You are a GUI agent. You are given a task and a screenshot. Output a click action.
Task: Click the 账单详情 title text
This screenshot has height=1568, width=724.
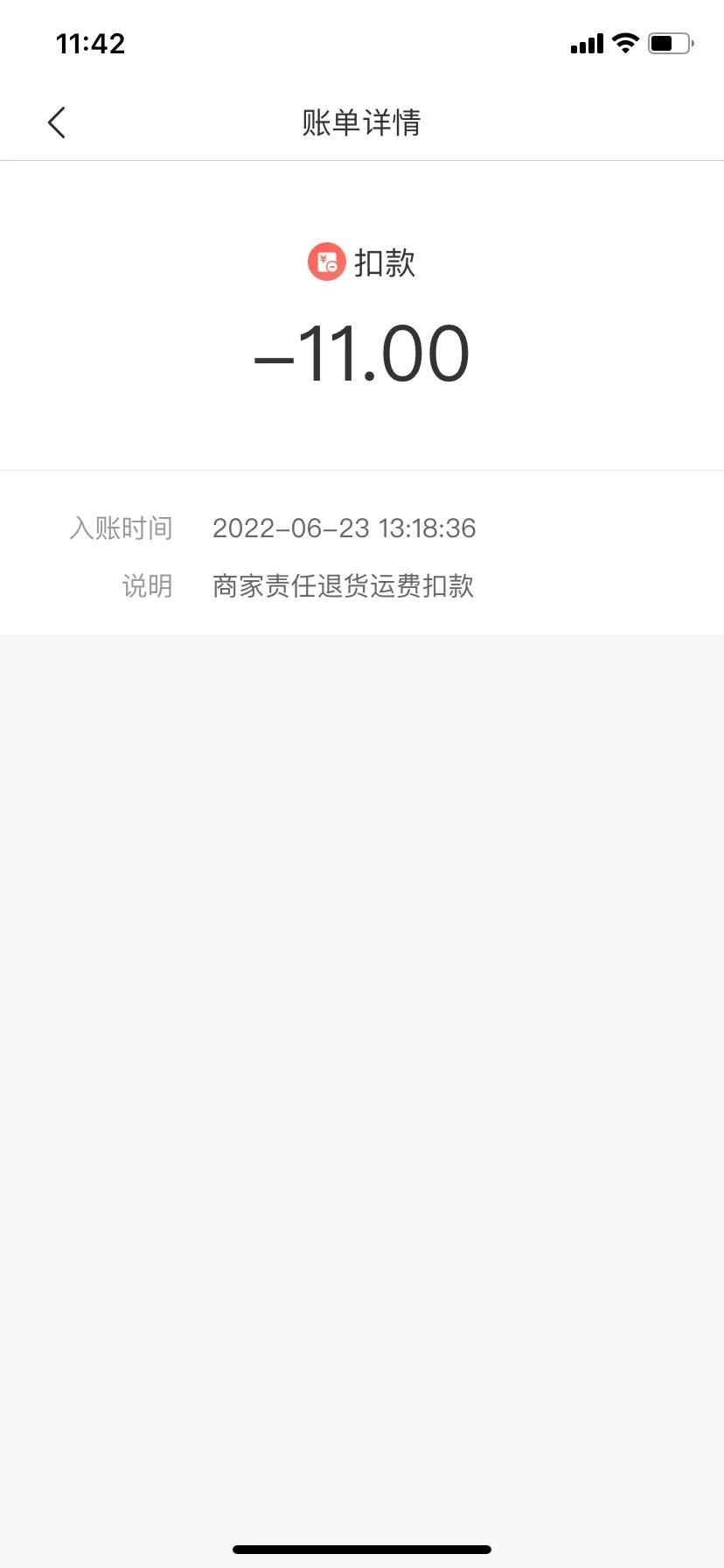(x=361, y=123)
